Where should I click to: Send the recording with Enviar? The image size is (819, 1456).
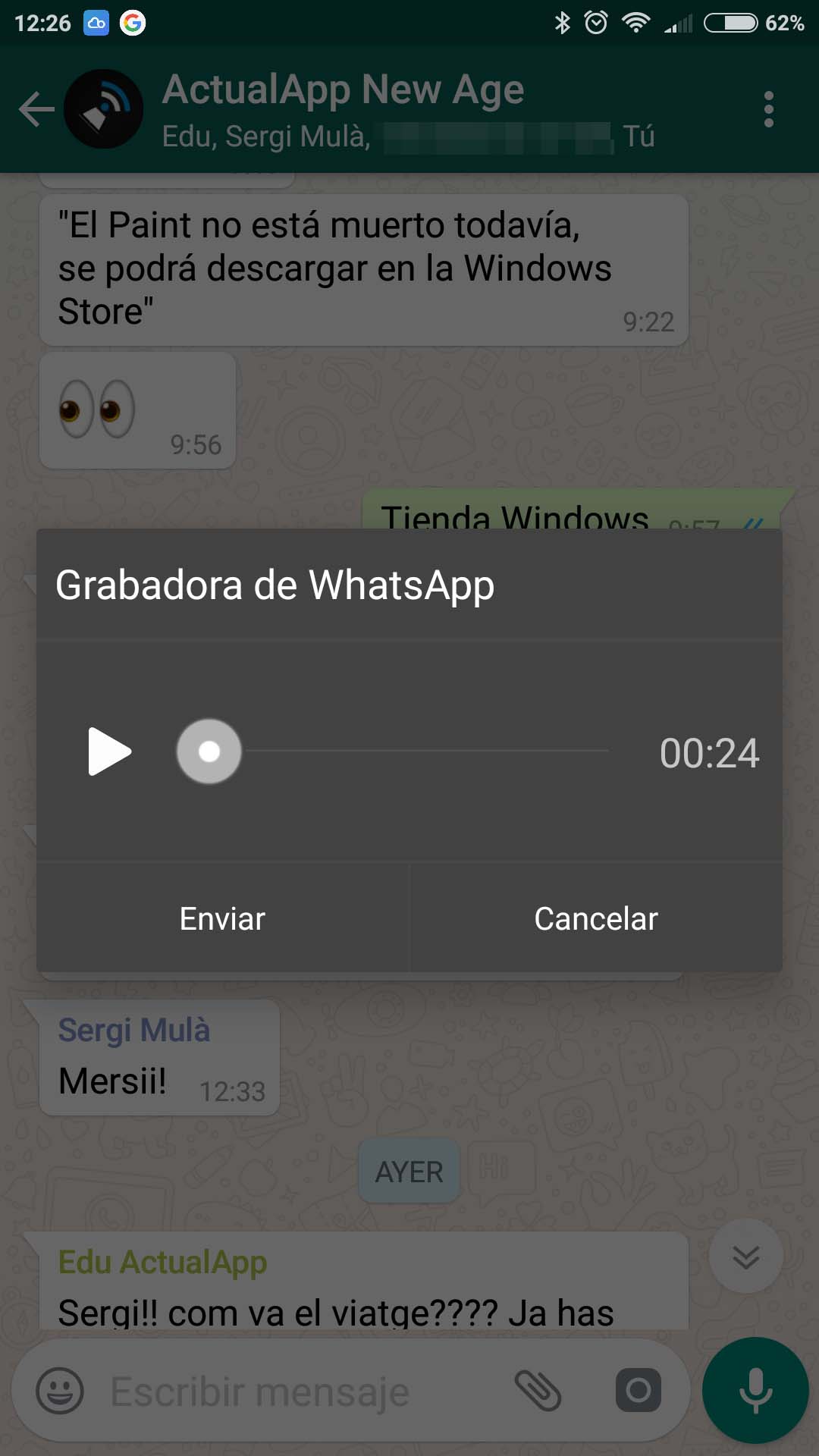(x=223, y=918)
